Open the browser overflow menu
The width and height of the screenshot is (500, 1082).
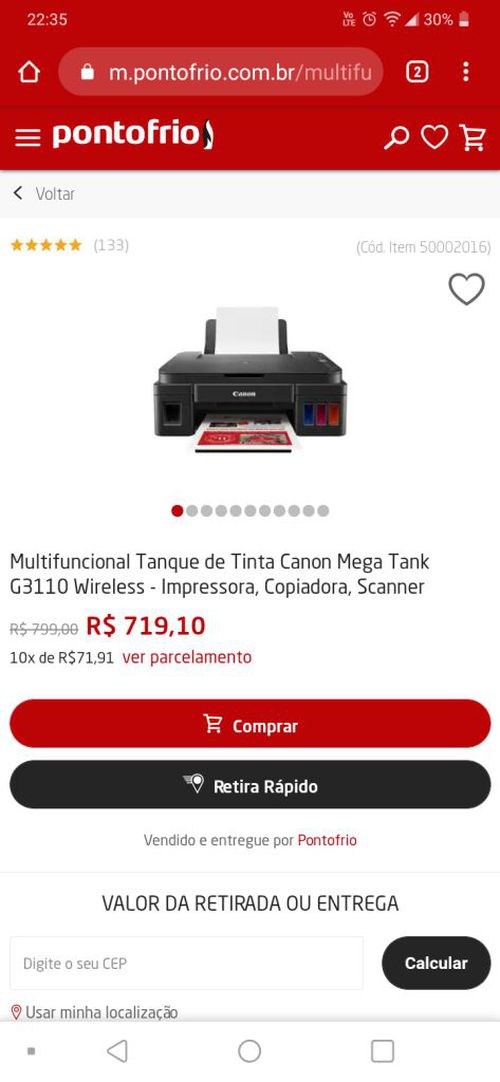point(466,72)
